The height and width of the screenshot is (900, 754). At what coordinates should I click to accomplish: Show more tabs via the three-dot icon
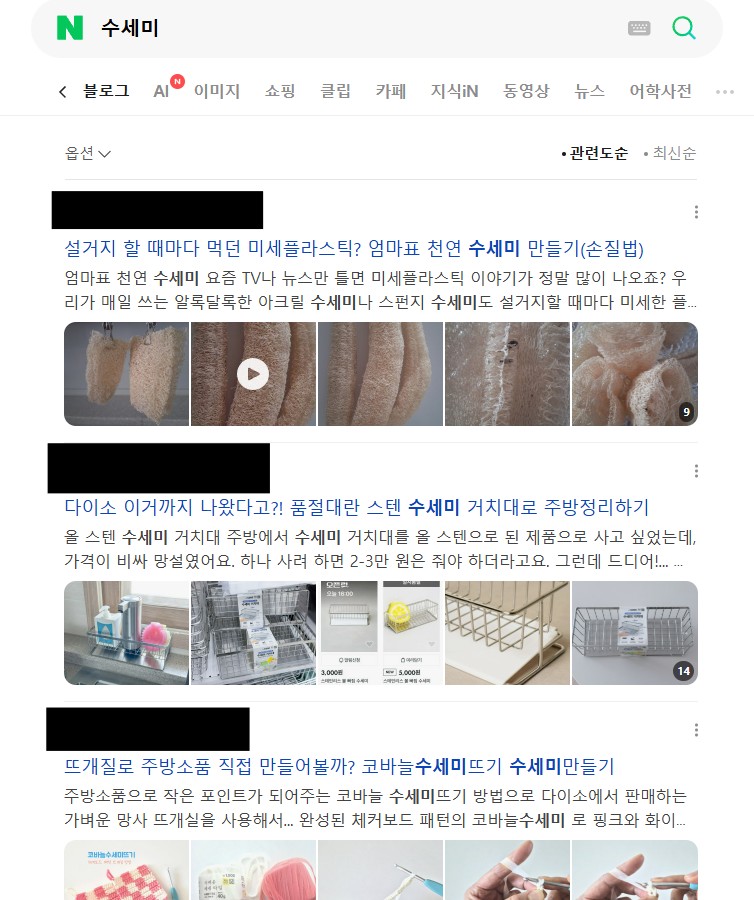725,92
